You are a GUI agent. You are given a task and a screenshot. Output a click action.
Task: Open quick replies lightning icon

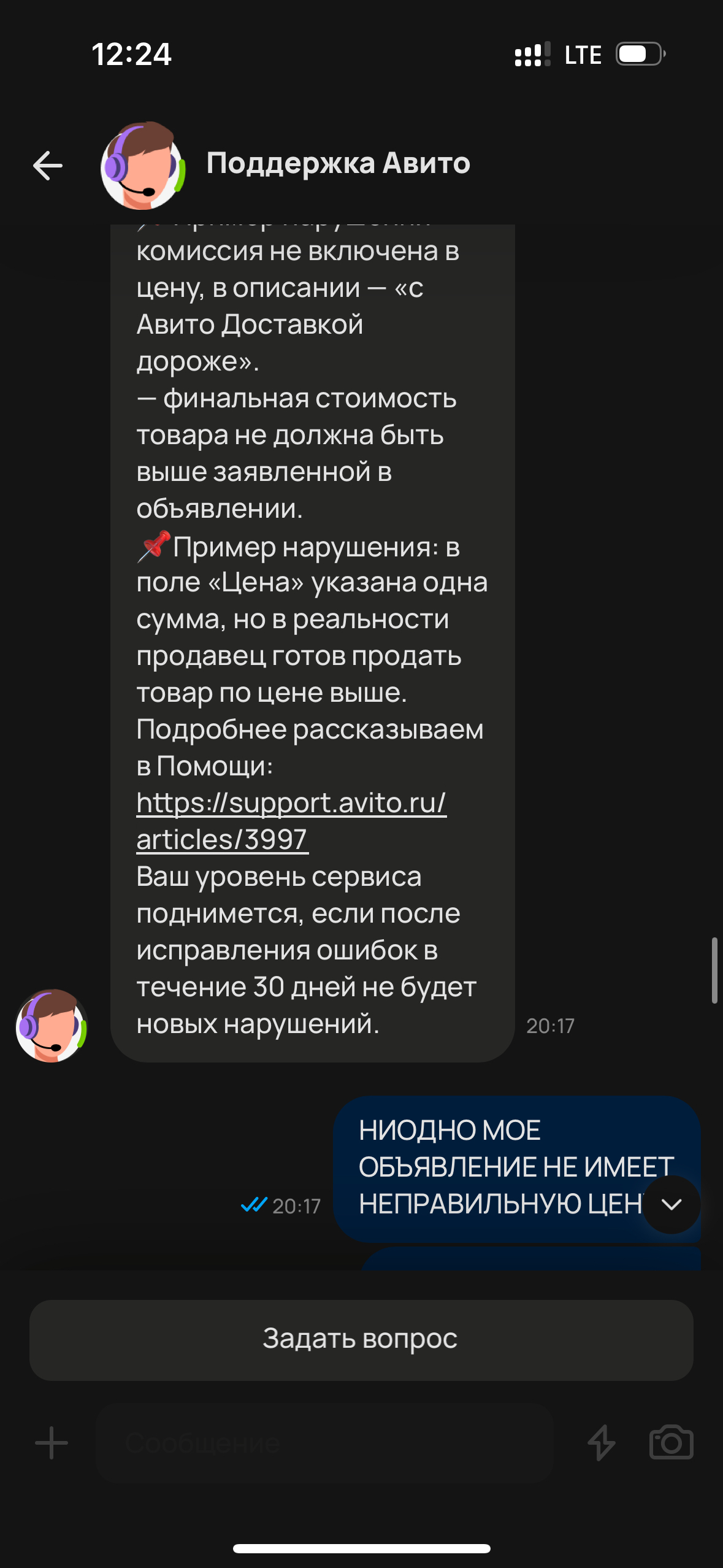coord(602,1443)
